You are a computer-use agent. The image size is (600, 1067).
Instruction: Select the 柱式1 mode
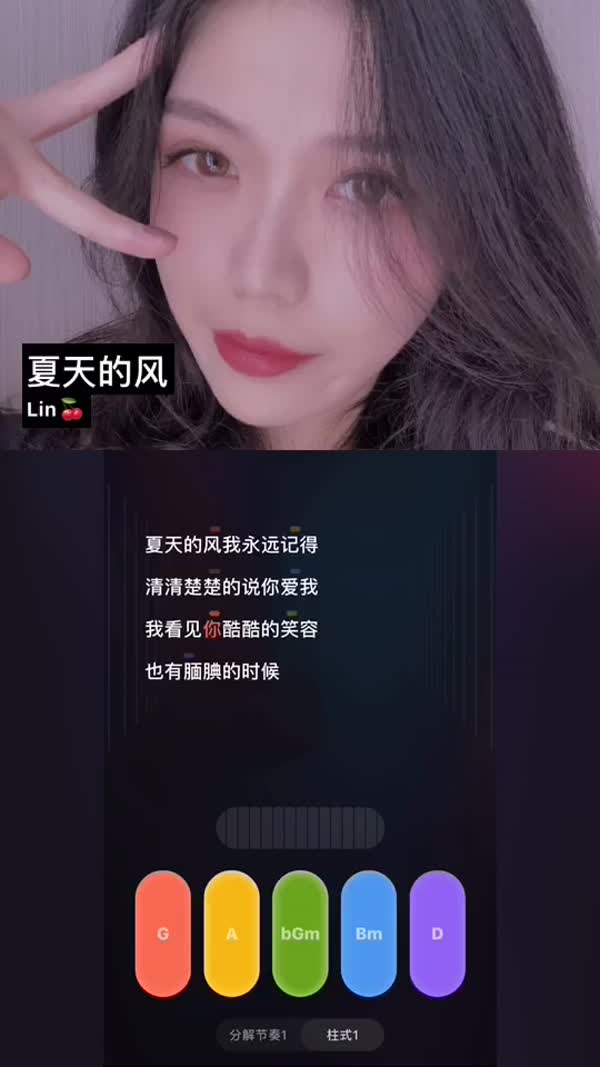click(x=342, y=1035)
